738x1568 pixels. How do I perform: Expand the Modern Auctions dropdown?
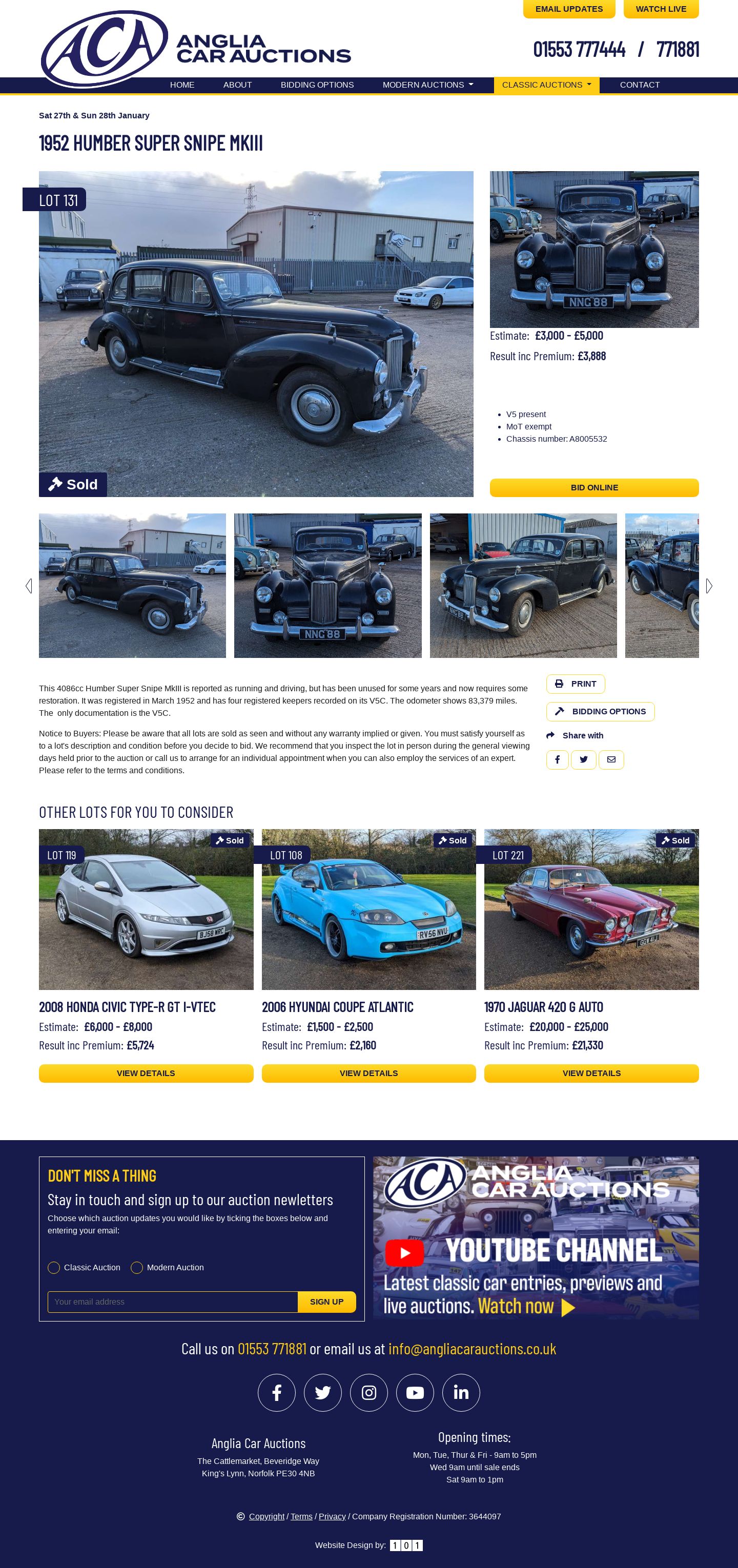427,85
